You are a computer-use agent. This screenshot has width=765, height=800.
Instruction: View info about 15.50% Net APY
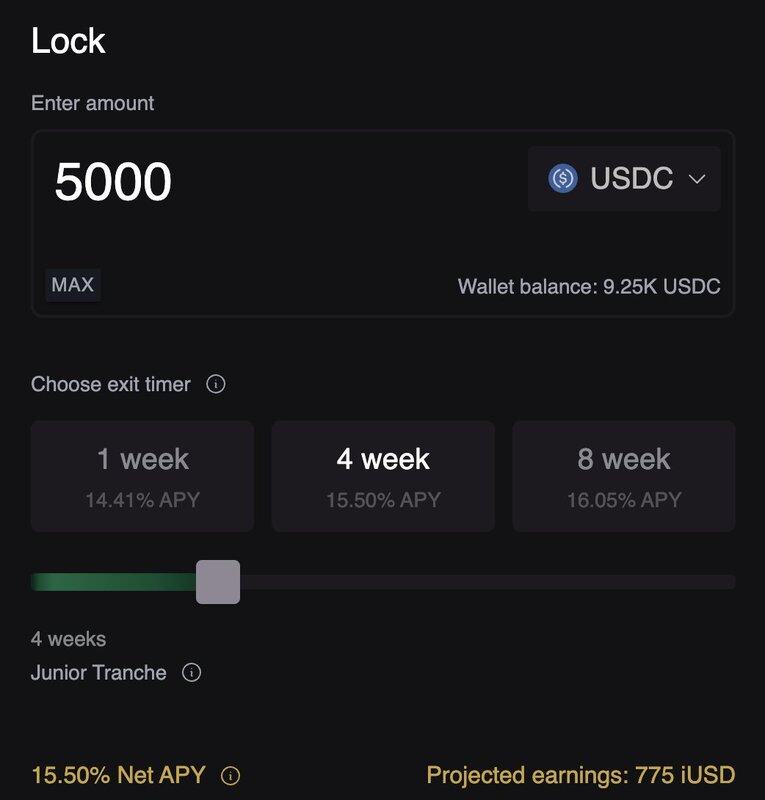coord(230,775)
